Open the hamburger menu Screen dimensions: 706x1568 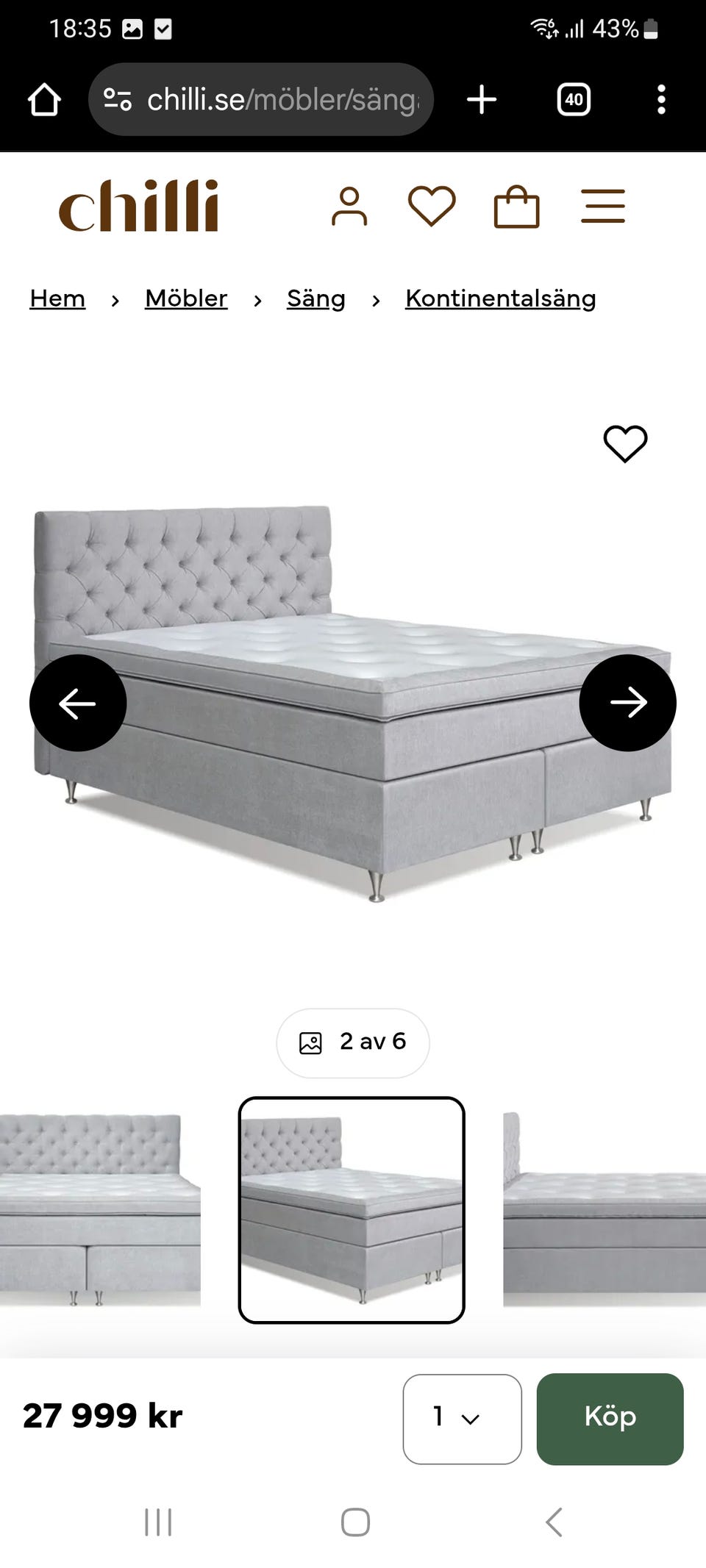pos(603,206)
